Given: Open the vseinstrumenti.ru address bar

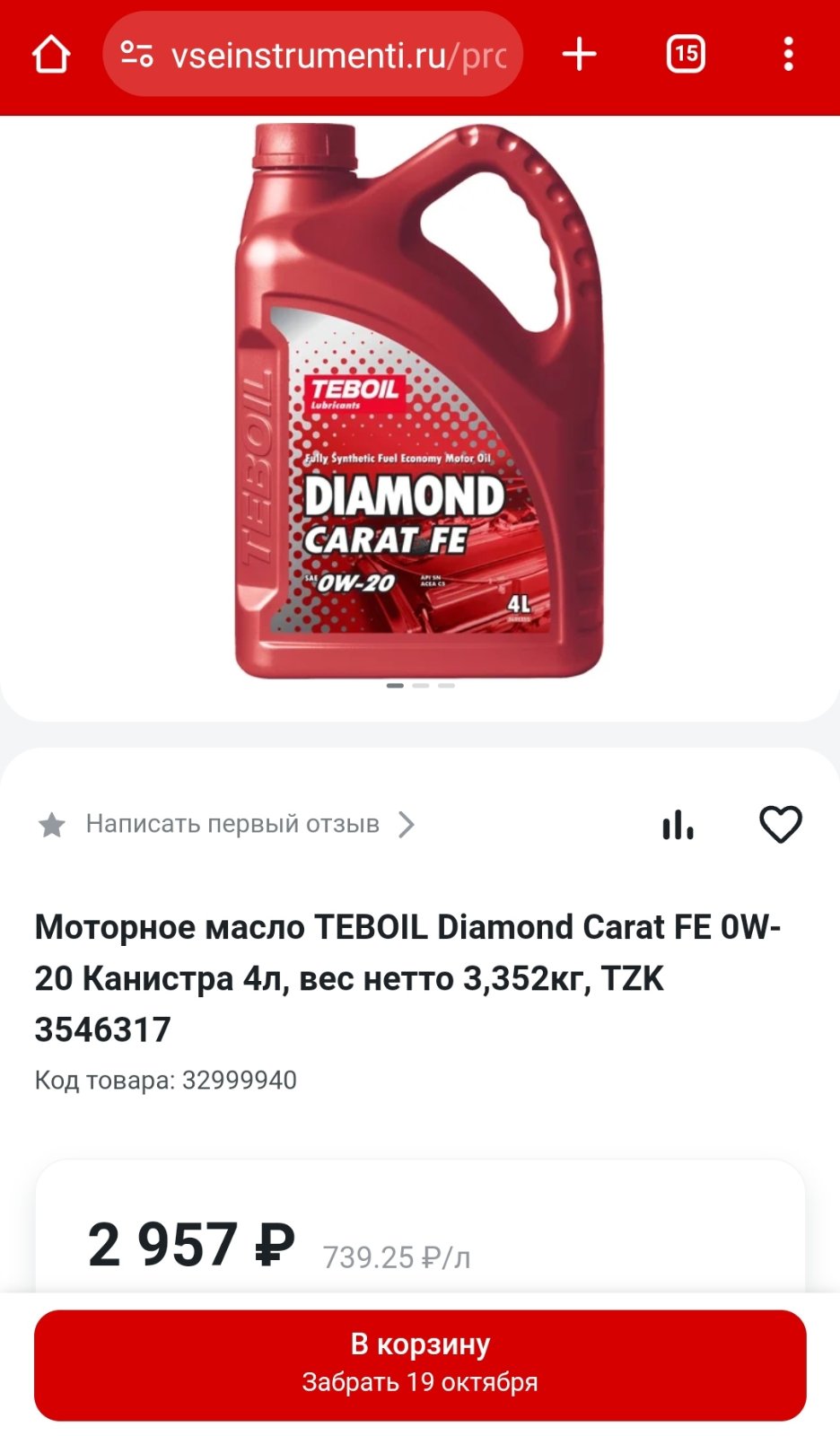Looking at the screenshot, I should [x=313, y=55].
